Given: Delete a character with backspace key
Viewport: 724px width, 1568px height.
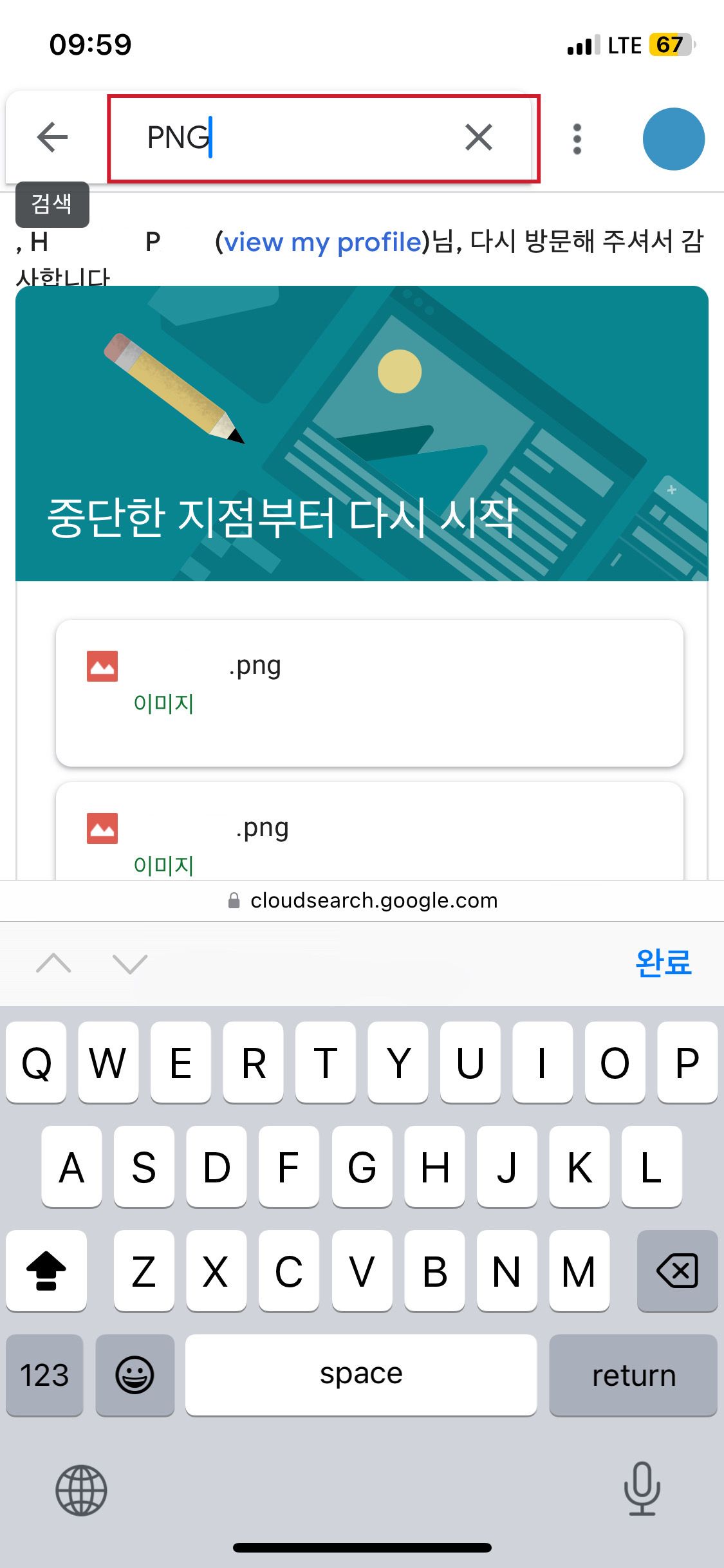Looking at the screenshot, I should coord(677,1271).
